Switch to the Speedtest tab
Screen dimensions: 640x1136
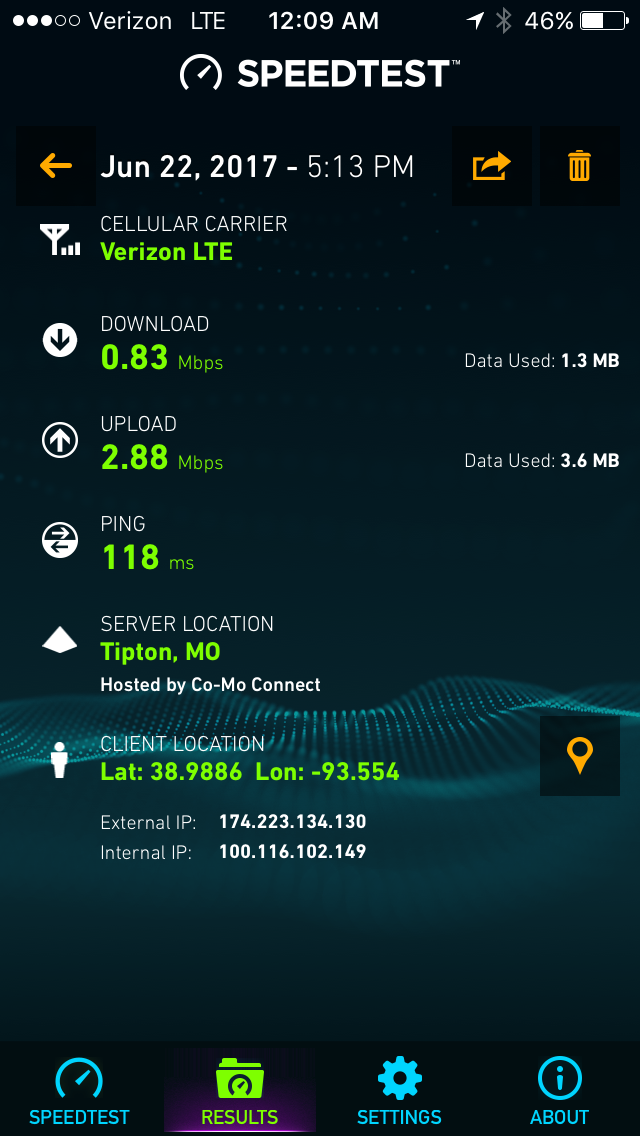(x=80, y=1092)
